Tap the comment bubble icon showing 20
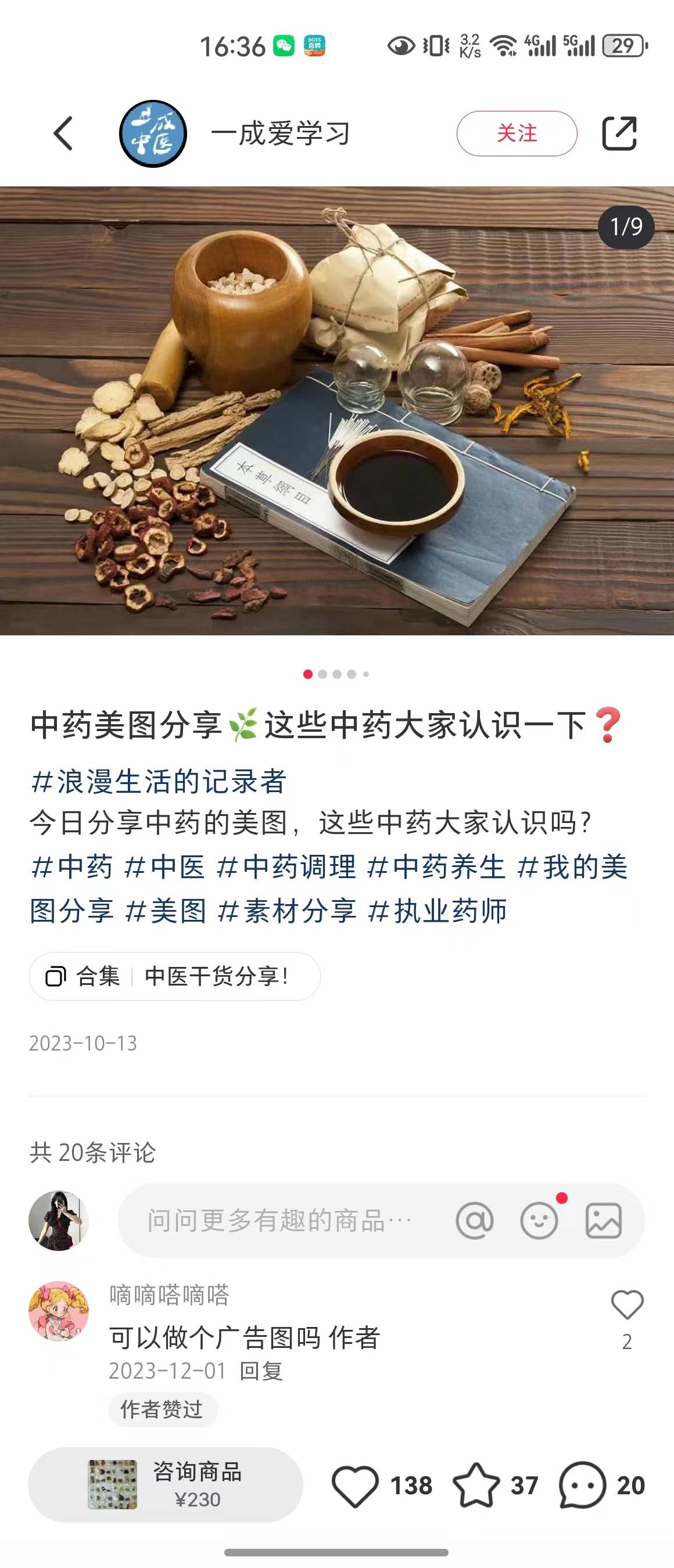 580,1481
